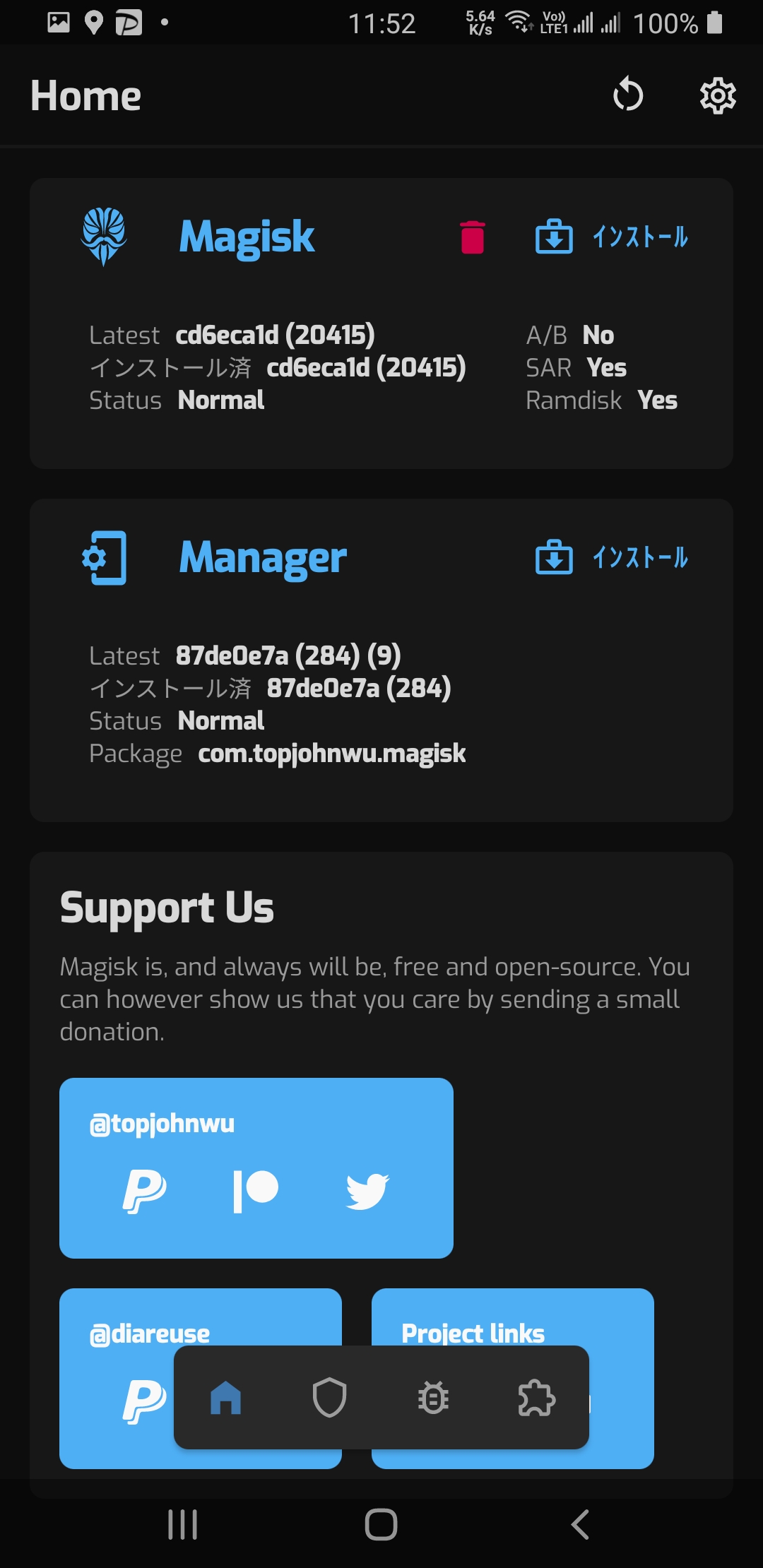Screen dimensions: 763x1568
Task: Open topjohnwu's Twitter profile
Action: point(367,1192)
